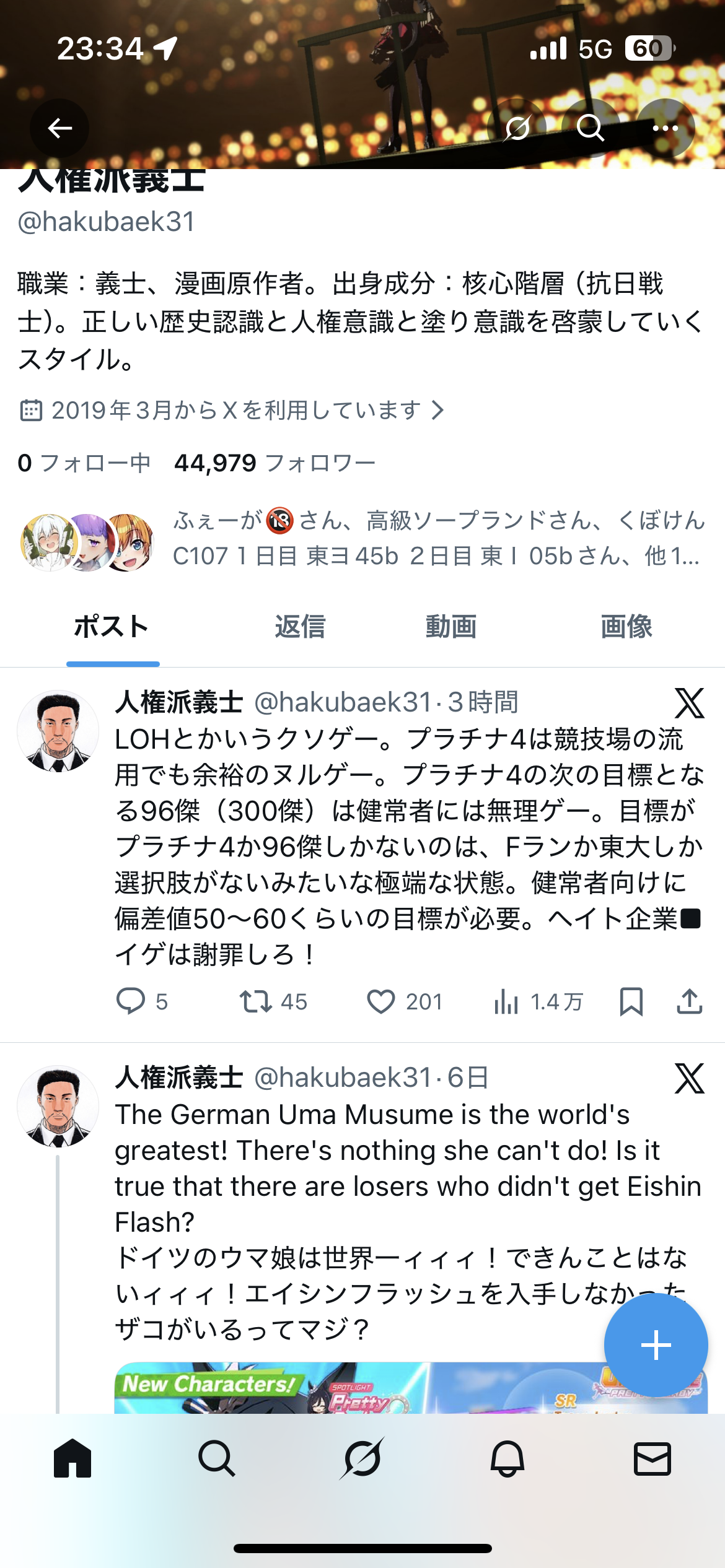Search this profile's posts

coord(590,128)
